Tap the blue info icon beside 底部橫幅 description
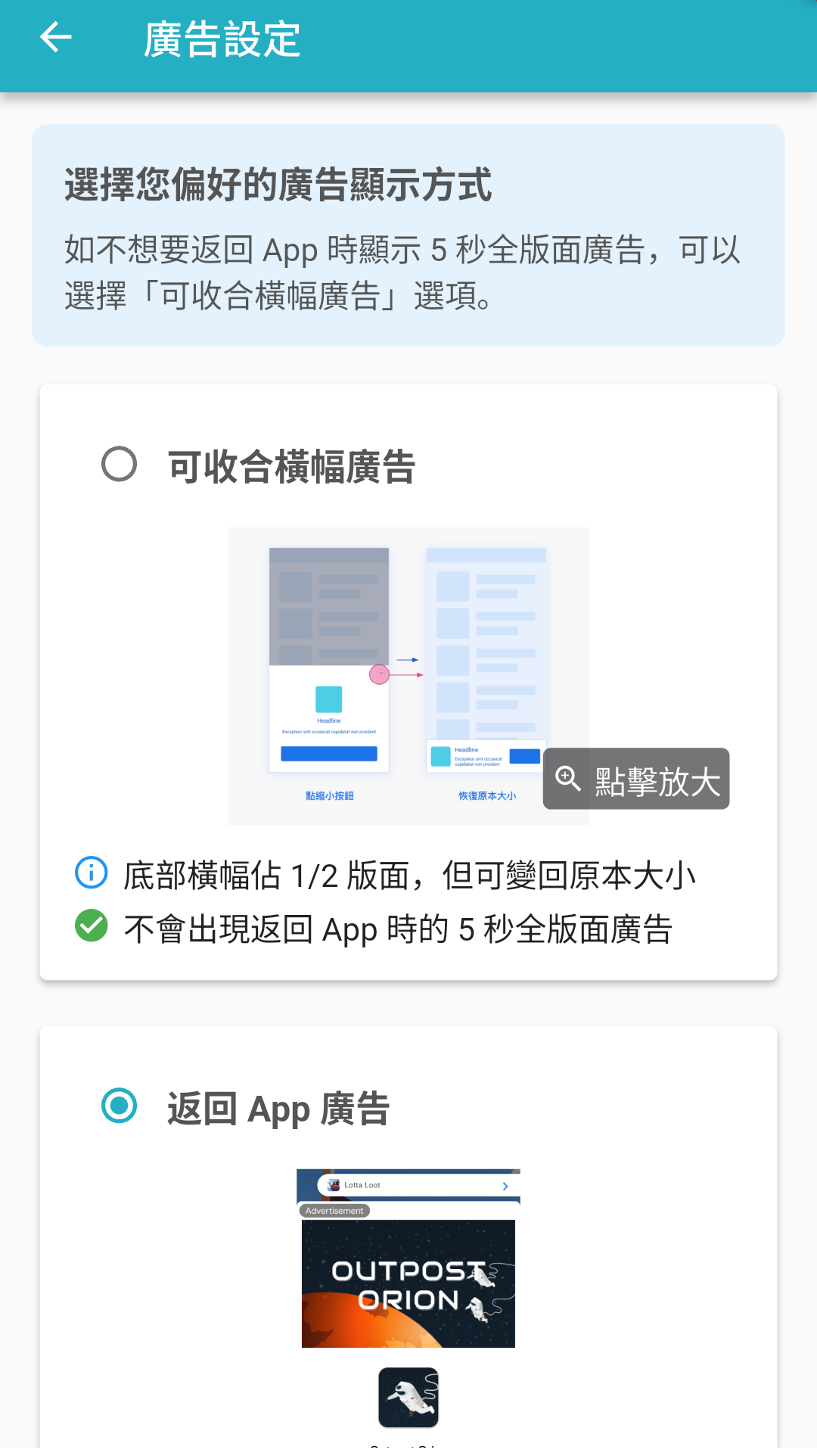This screenshot has width=817, height=1456. pyautogui.click(x=90, y=874)
